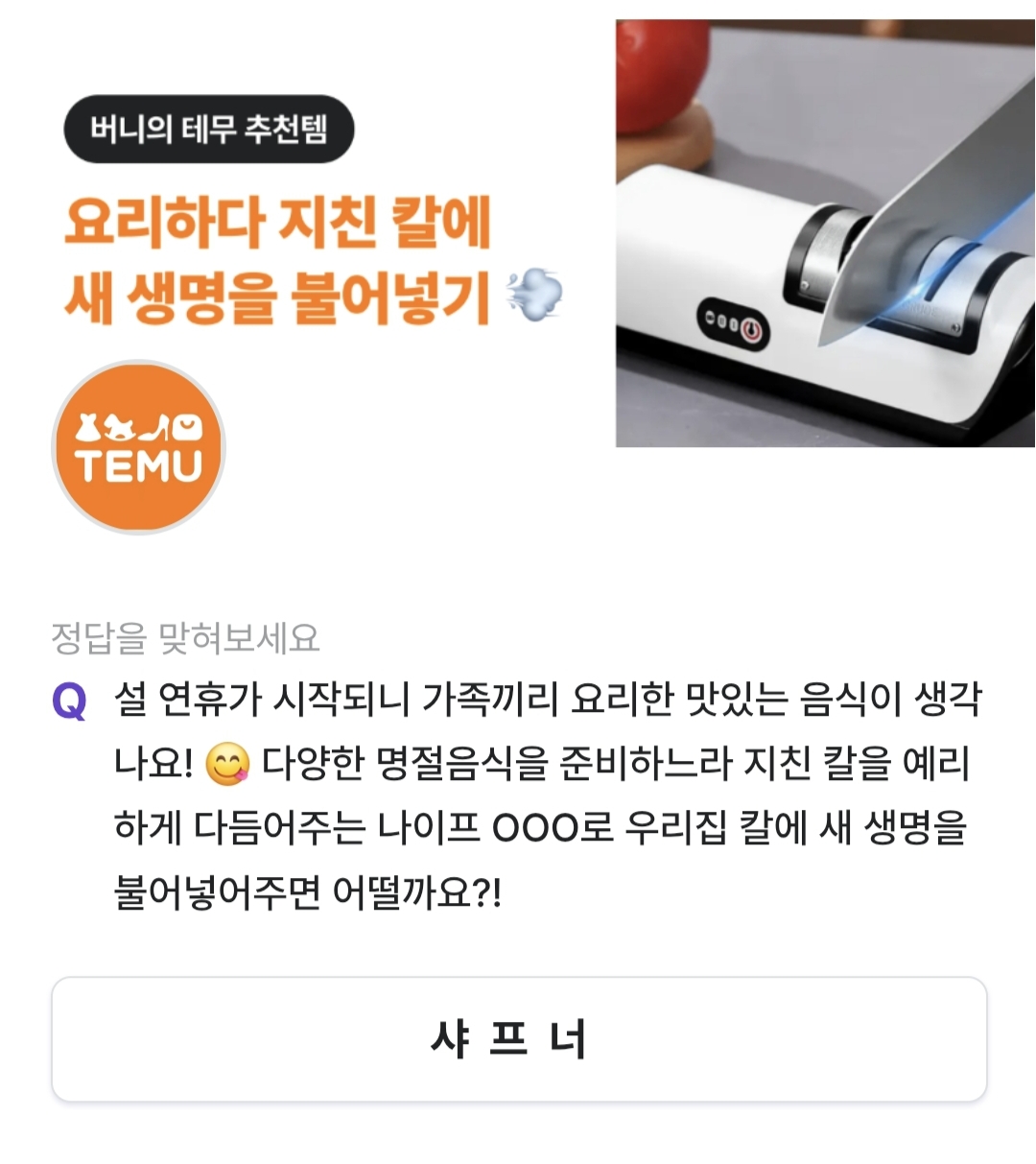
Task: Click the power button shown on the sharpener device
Action: coord(751,328)
